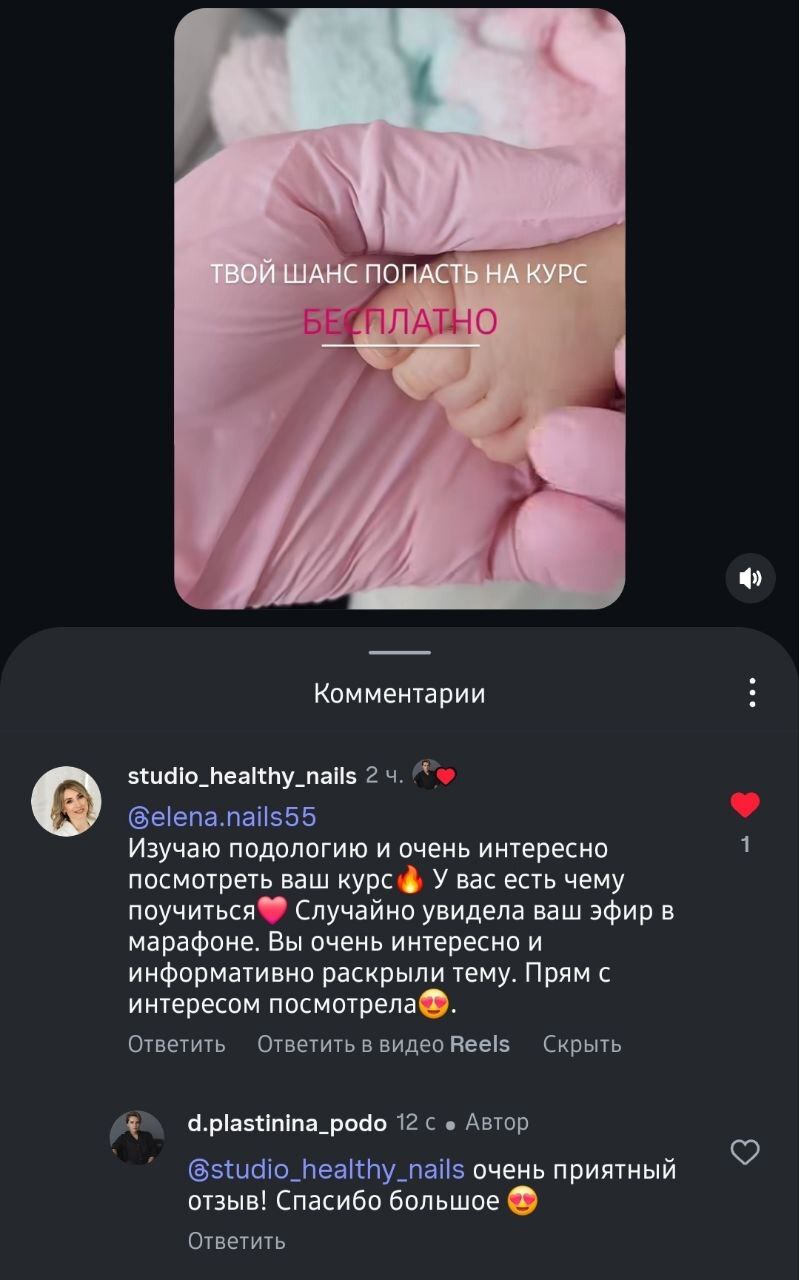The image size is (799, 1280).
Task: Open d.plastinina_podo username
Action: click(286, 1123)
